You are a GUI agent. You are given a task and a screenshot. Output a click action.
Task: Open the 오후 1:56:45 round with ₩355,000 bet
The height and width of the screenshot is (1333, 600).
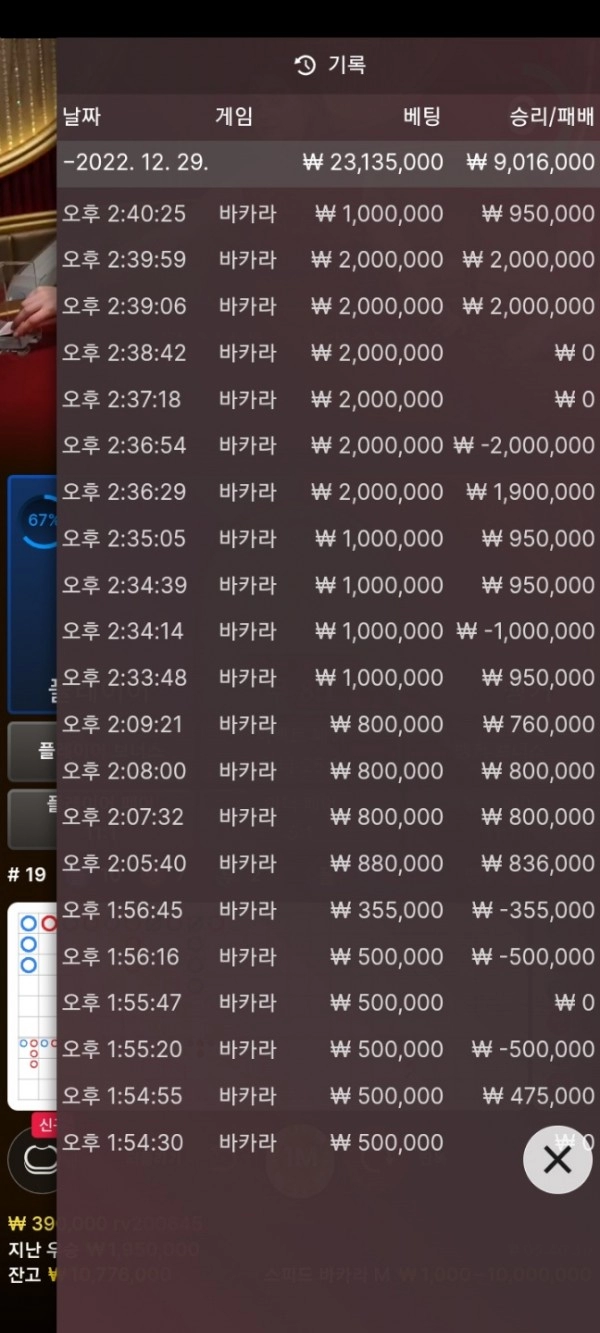click(x=328, y=910)
